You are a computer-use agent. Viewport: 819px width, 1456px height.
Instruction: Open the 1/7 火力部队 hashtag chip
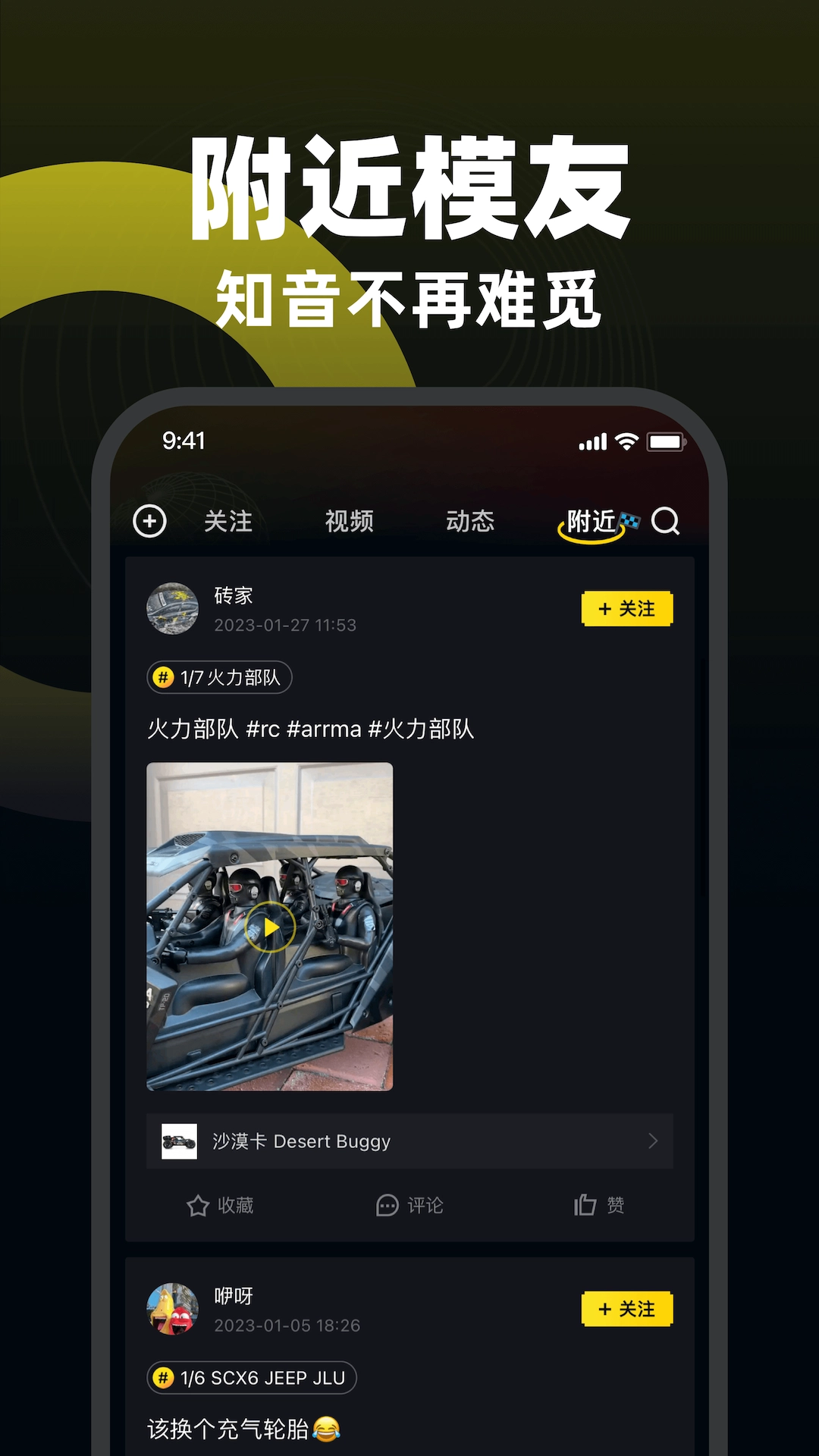[218, 678]
